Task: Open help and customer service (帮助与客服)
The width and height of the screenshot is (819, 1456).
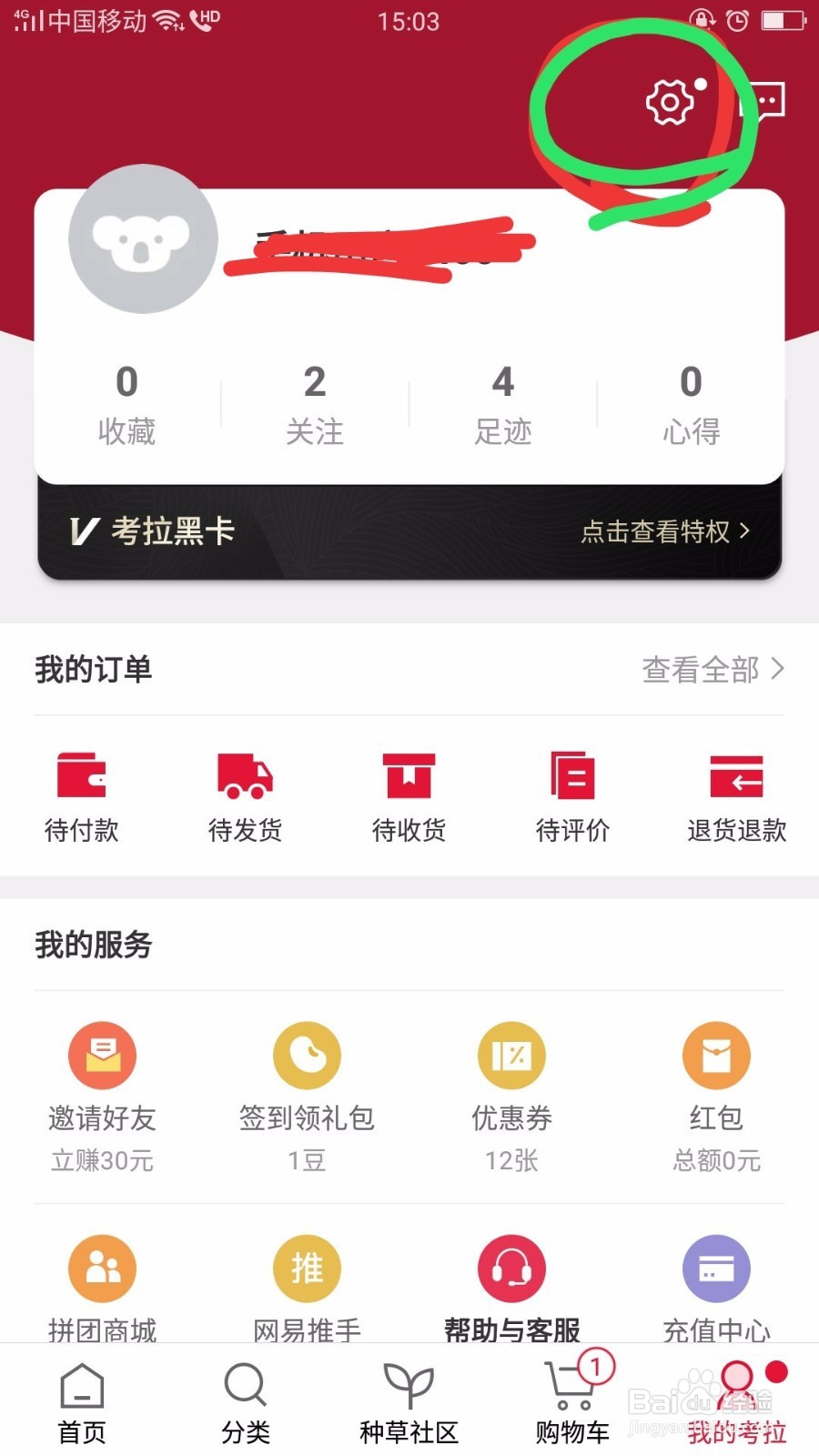Action: (511, 1268)
